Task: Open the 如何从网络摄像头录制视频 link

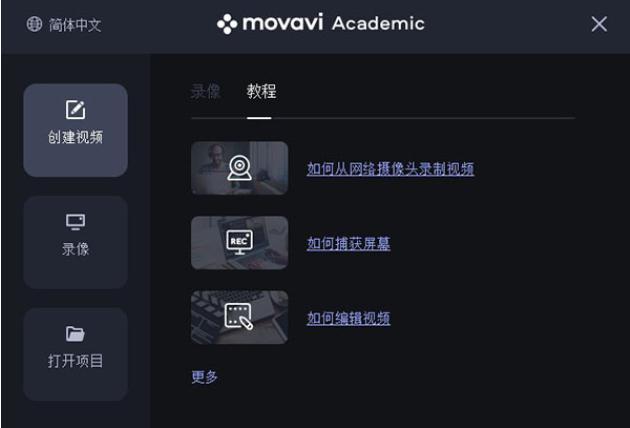Action: tap(390, 169)
